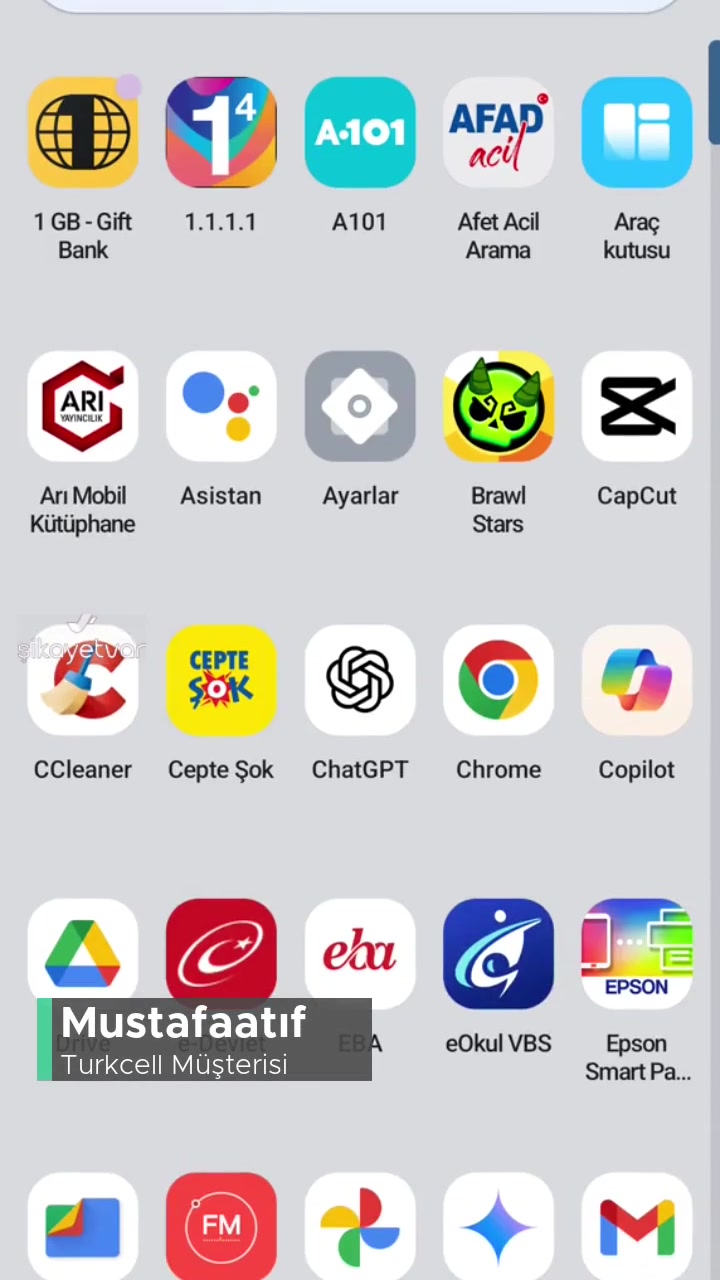Image resolution: width=720 pixels, height=1280 pixels.
Task: Launch the Asistan app
Action: [x=221, y=406]
